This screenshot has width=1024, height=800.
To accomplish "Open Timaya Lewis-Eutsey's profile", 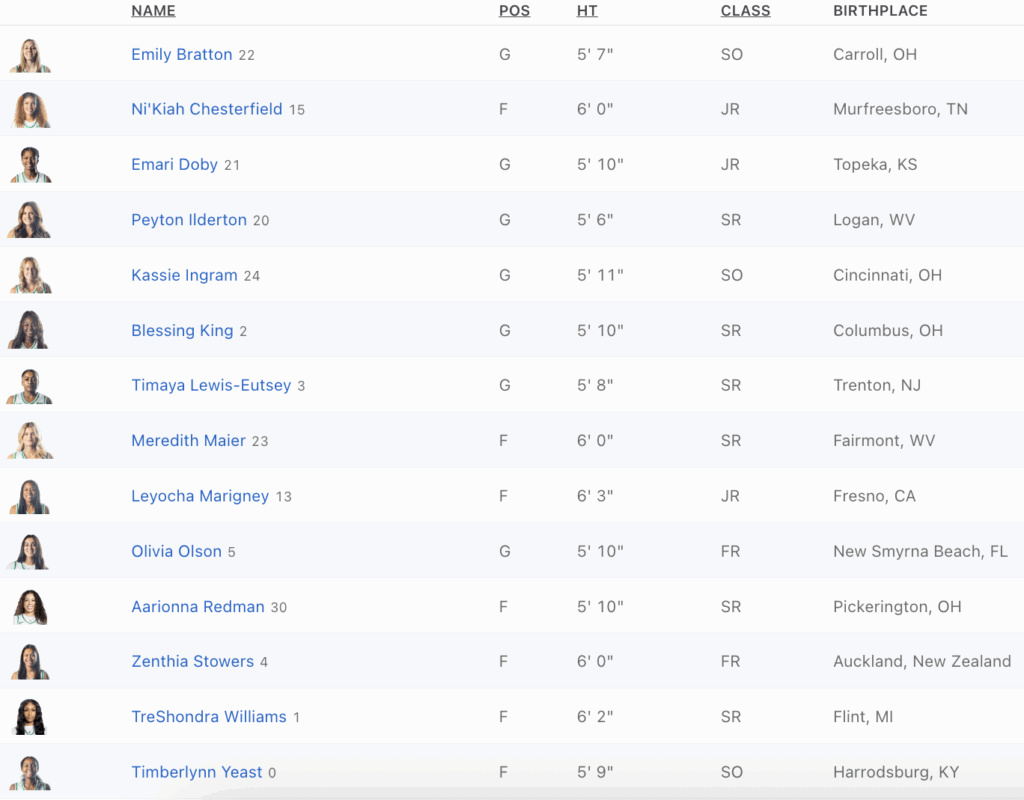I will 211,386.
